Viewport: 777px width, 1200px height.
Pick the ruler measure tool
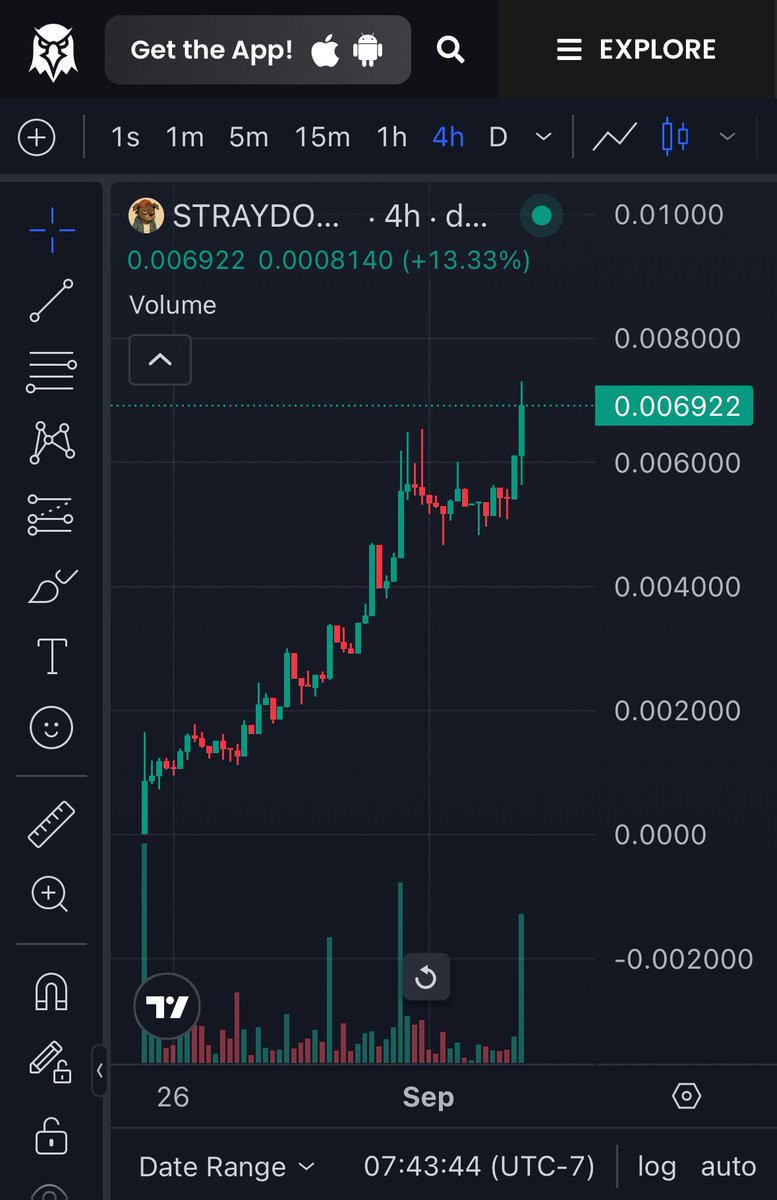point(52,825)
